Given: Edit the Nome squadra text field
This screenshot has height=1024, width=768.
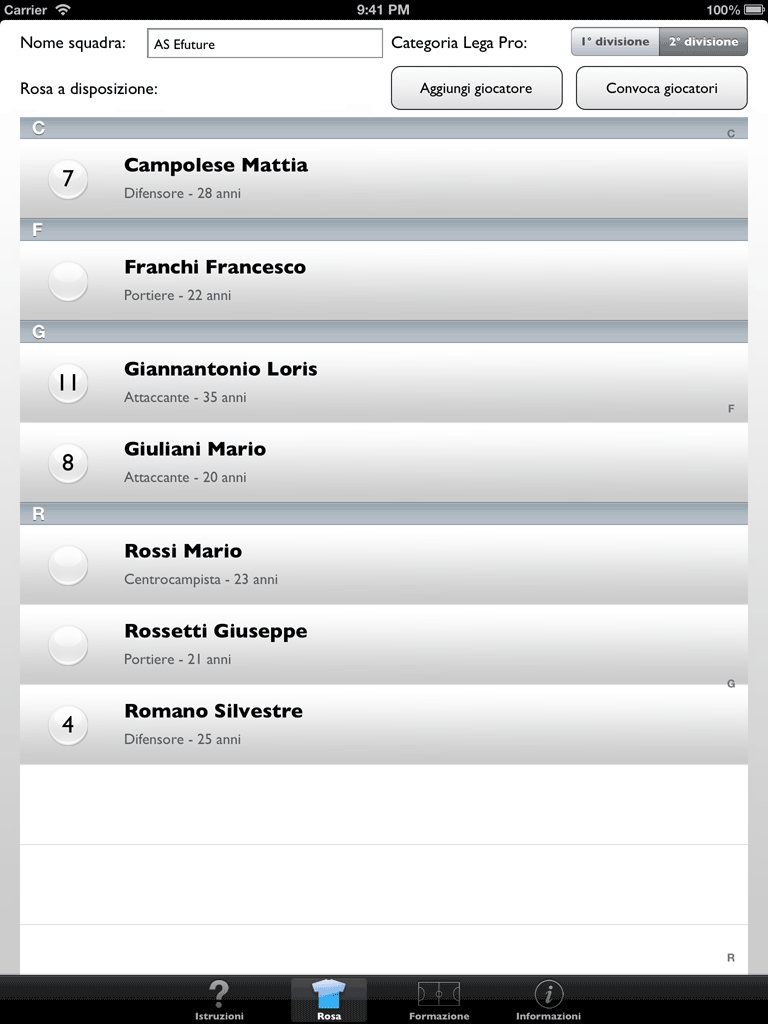Looking at the screenshot, I should 265,44.
